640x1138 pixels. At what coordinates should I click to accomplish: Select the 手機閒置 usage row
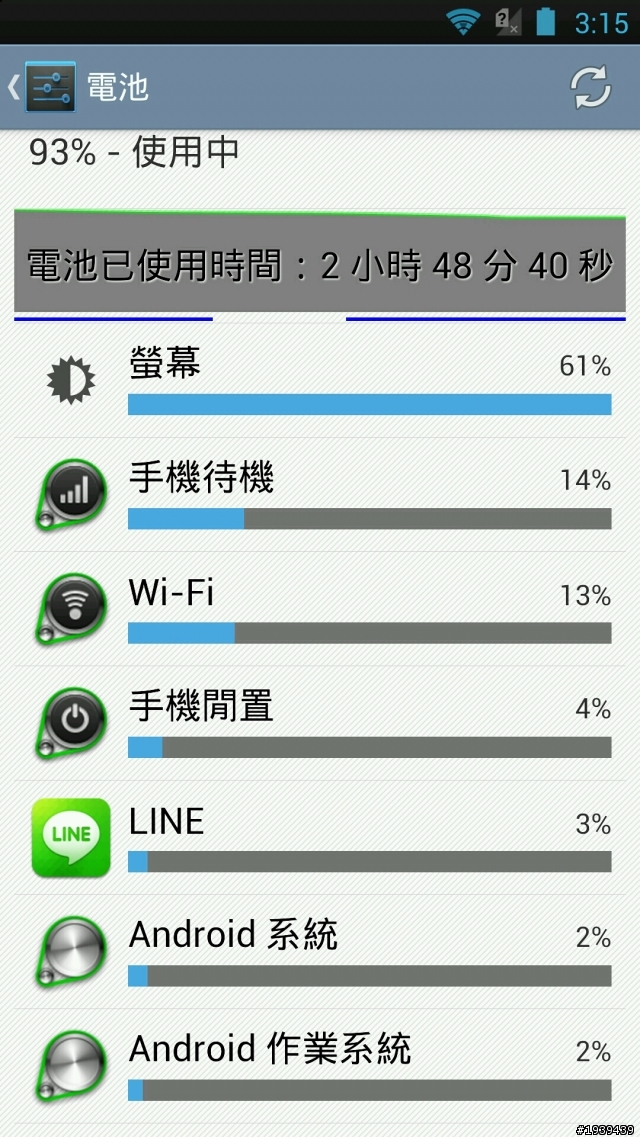pos(320,724)
